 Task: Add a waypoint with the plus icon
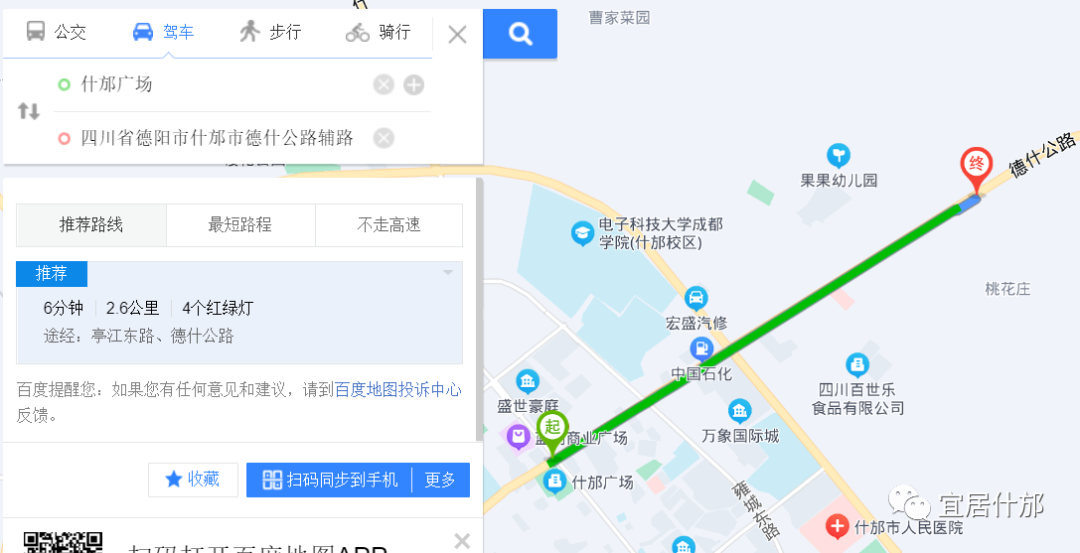[x=414, y=85]
